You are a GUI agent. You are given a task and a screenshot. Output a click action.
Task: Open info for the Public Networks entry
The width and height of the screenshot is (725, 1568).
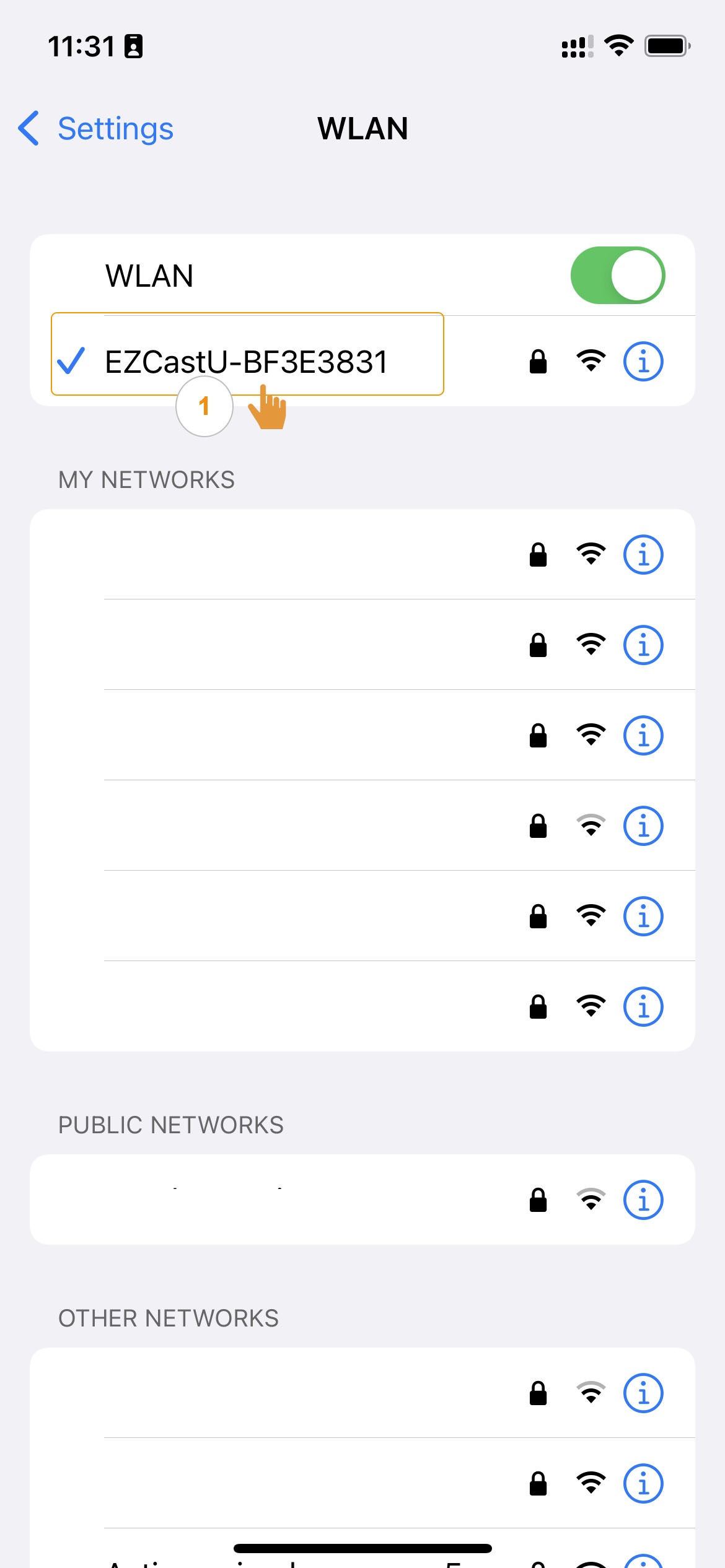[643, 1200]
